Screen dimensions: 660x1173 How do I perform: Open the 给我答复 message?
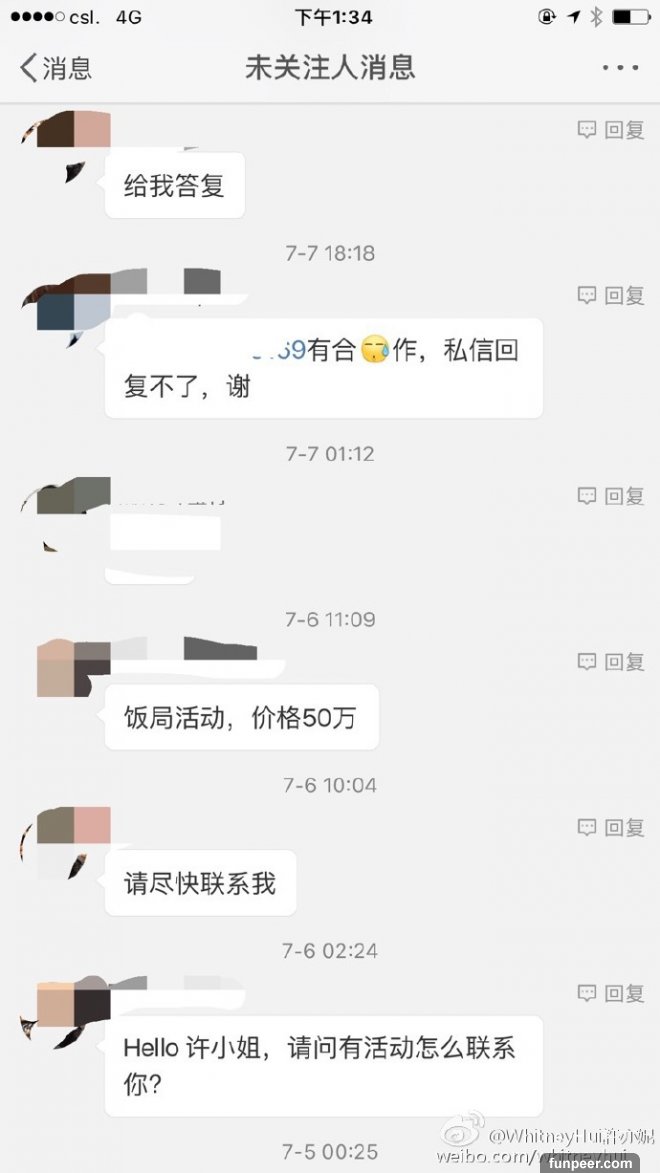tap(174, 185)
